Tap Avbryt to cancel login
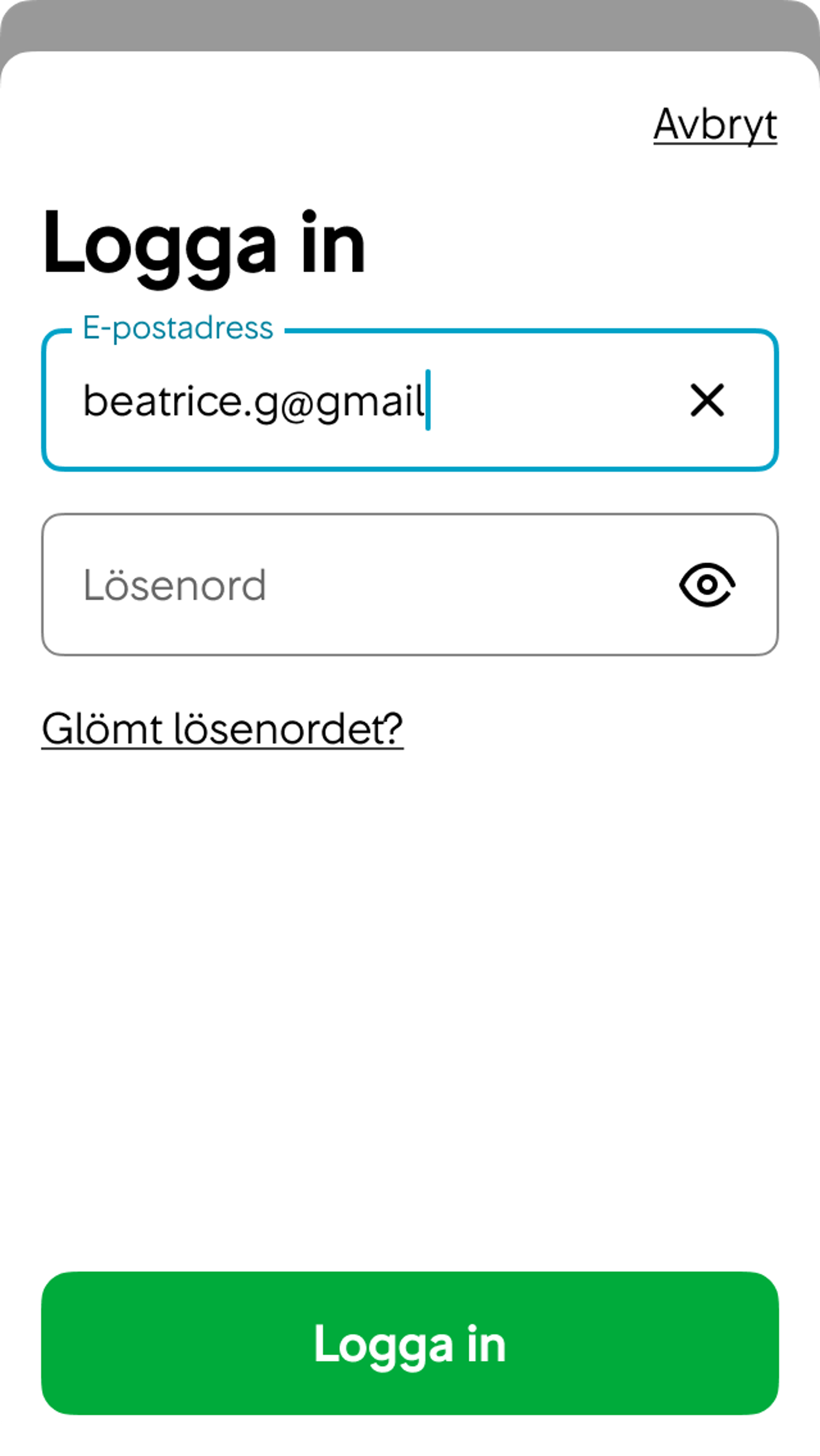820x1456 pixels. (715, 125)
